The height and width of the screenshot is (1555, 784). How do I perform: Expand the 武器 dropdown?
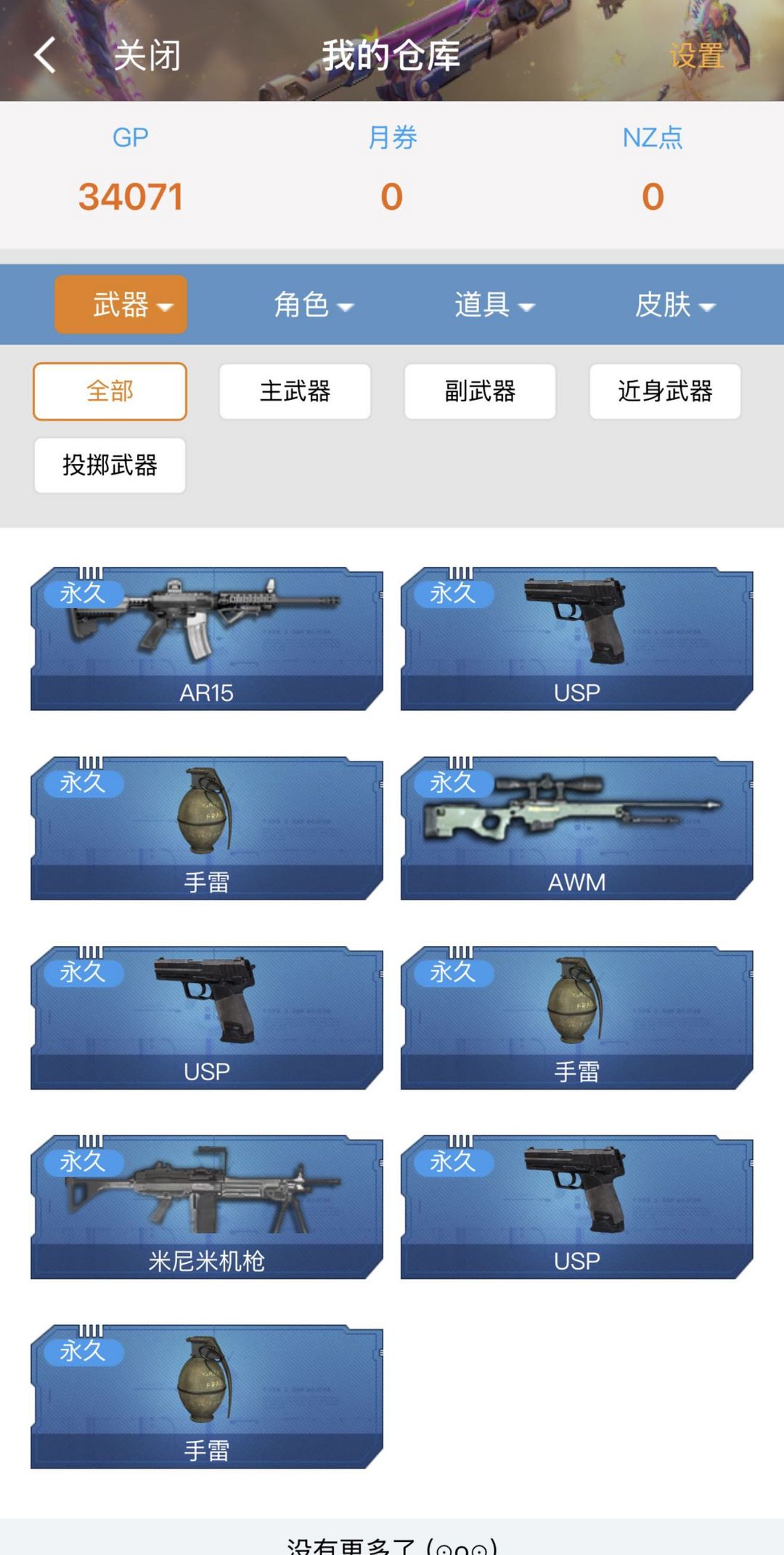(x=121, y=304)
